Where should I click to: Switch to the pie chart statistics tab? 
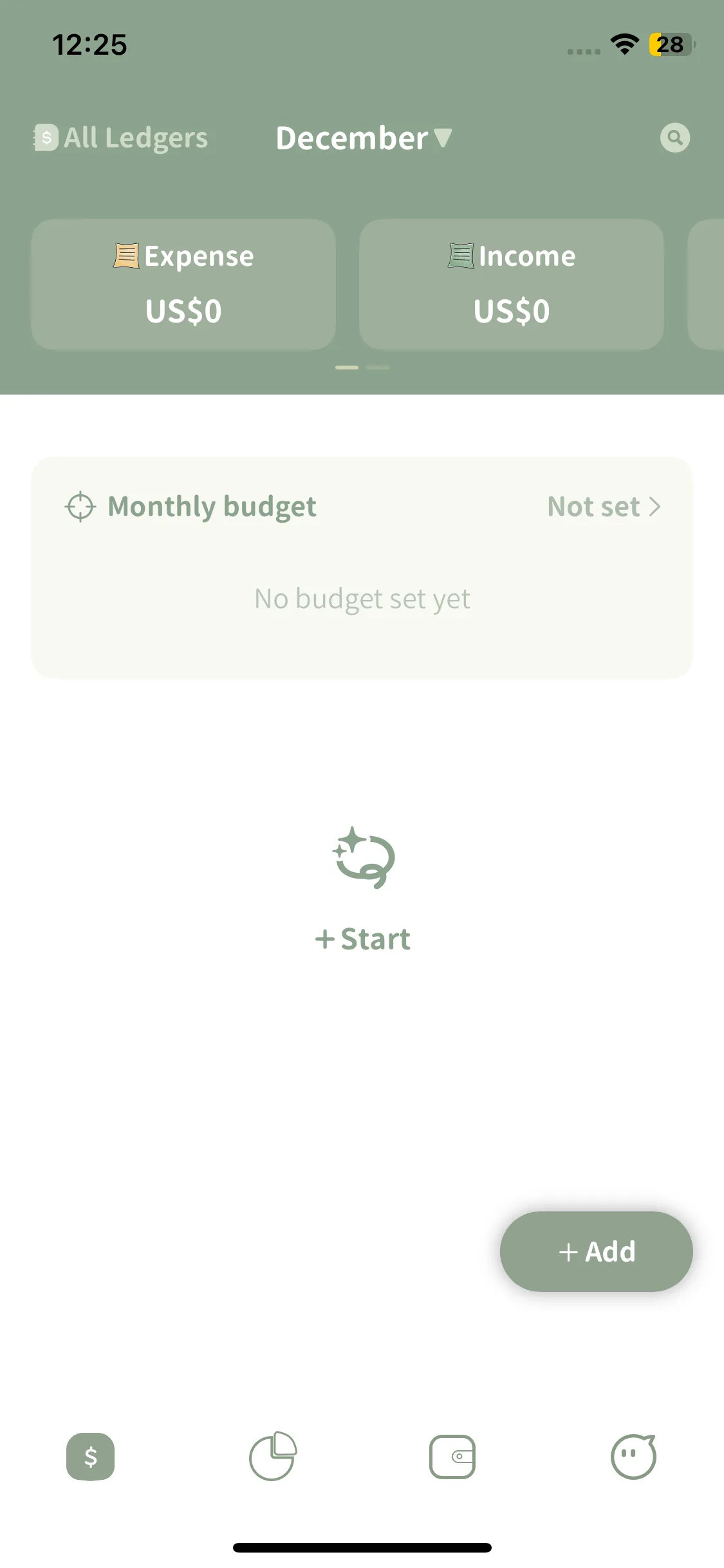(272, 1456)
